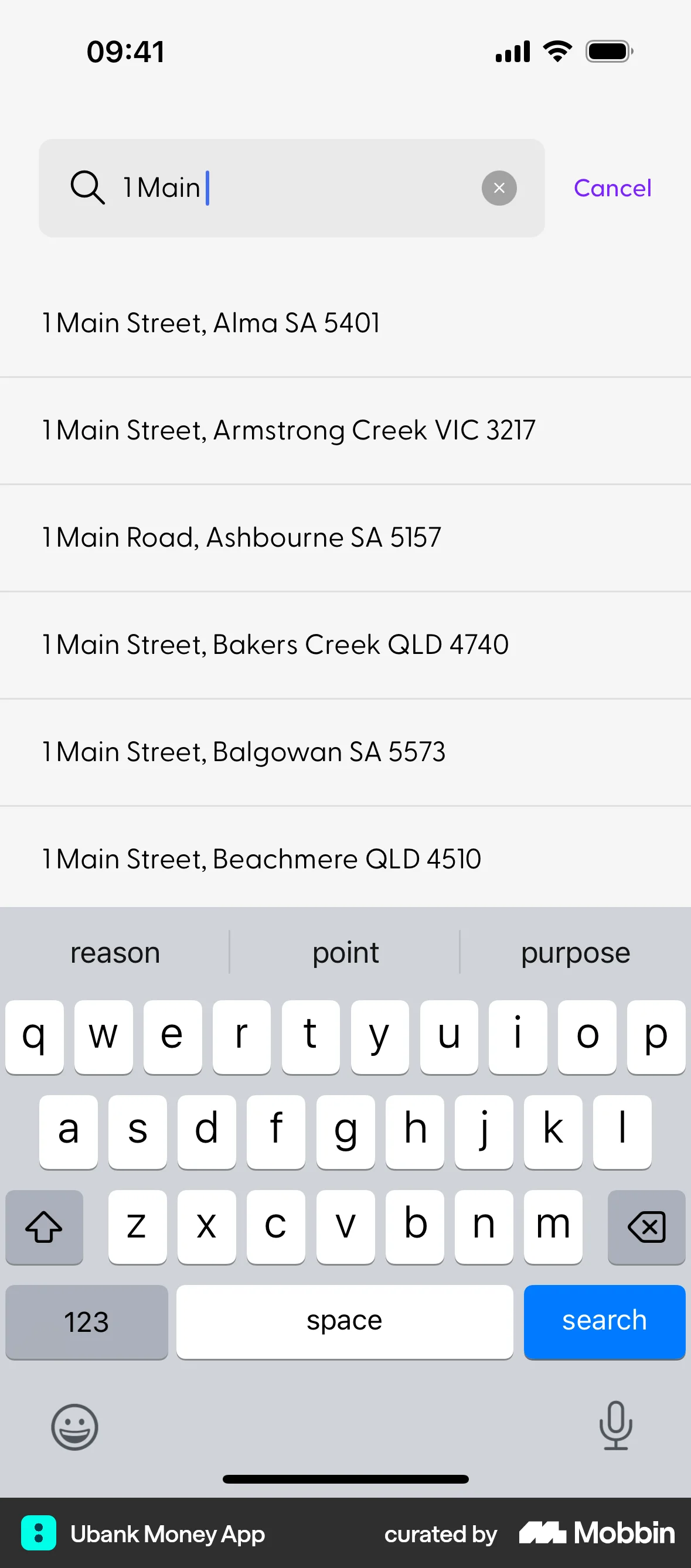Open the emoji keyboard
This screenshot has width=691, height=1568.
point(74,1428)
